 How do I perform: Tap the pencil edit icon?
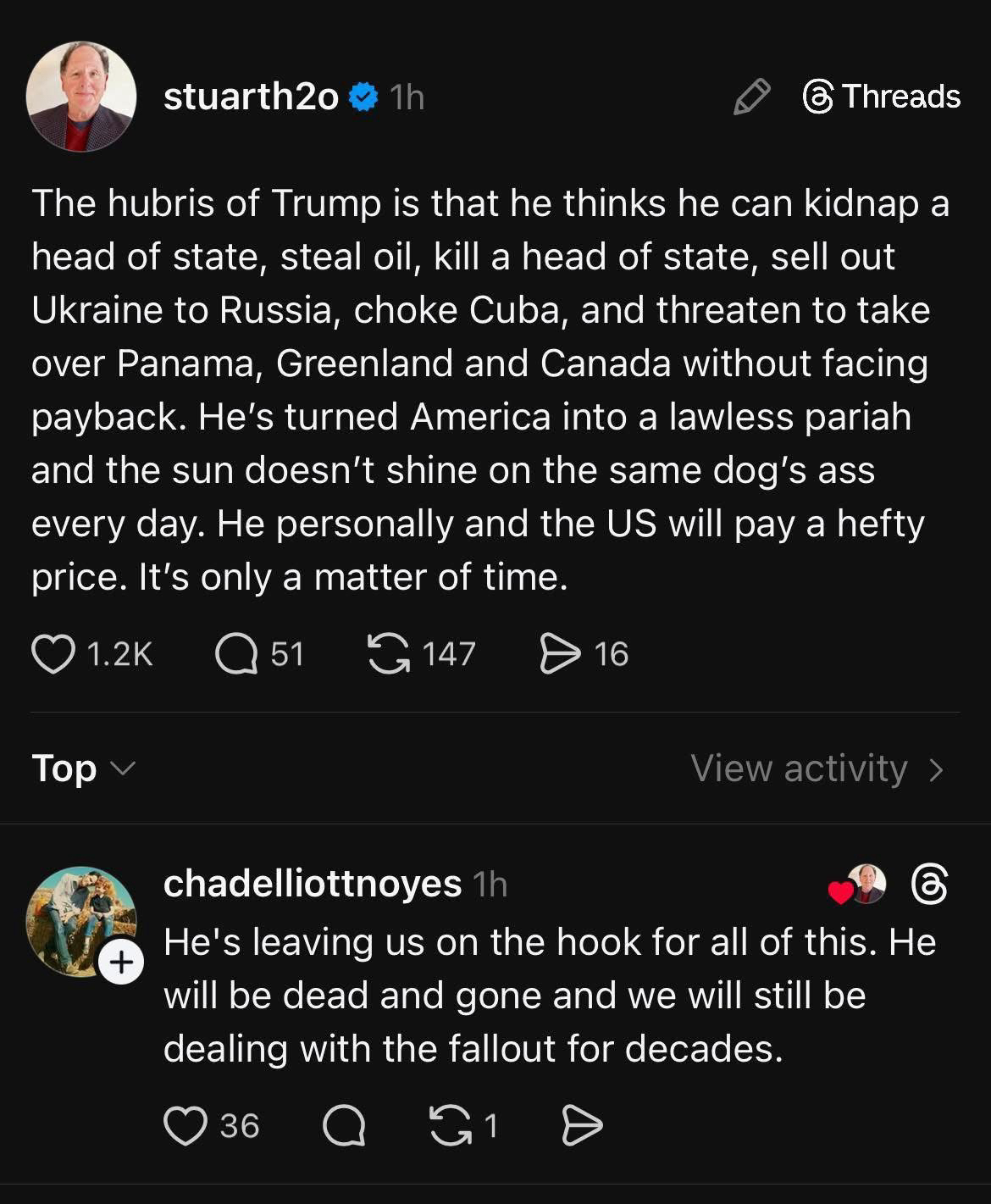[751, 97]
